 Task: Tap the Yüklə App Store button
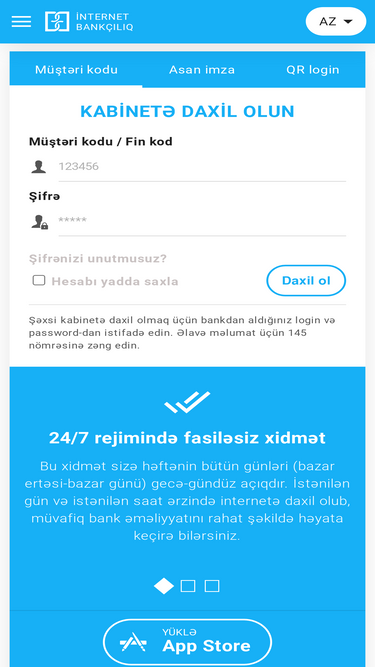tap(188, 642)
